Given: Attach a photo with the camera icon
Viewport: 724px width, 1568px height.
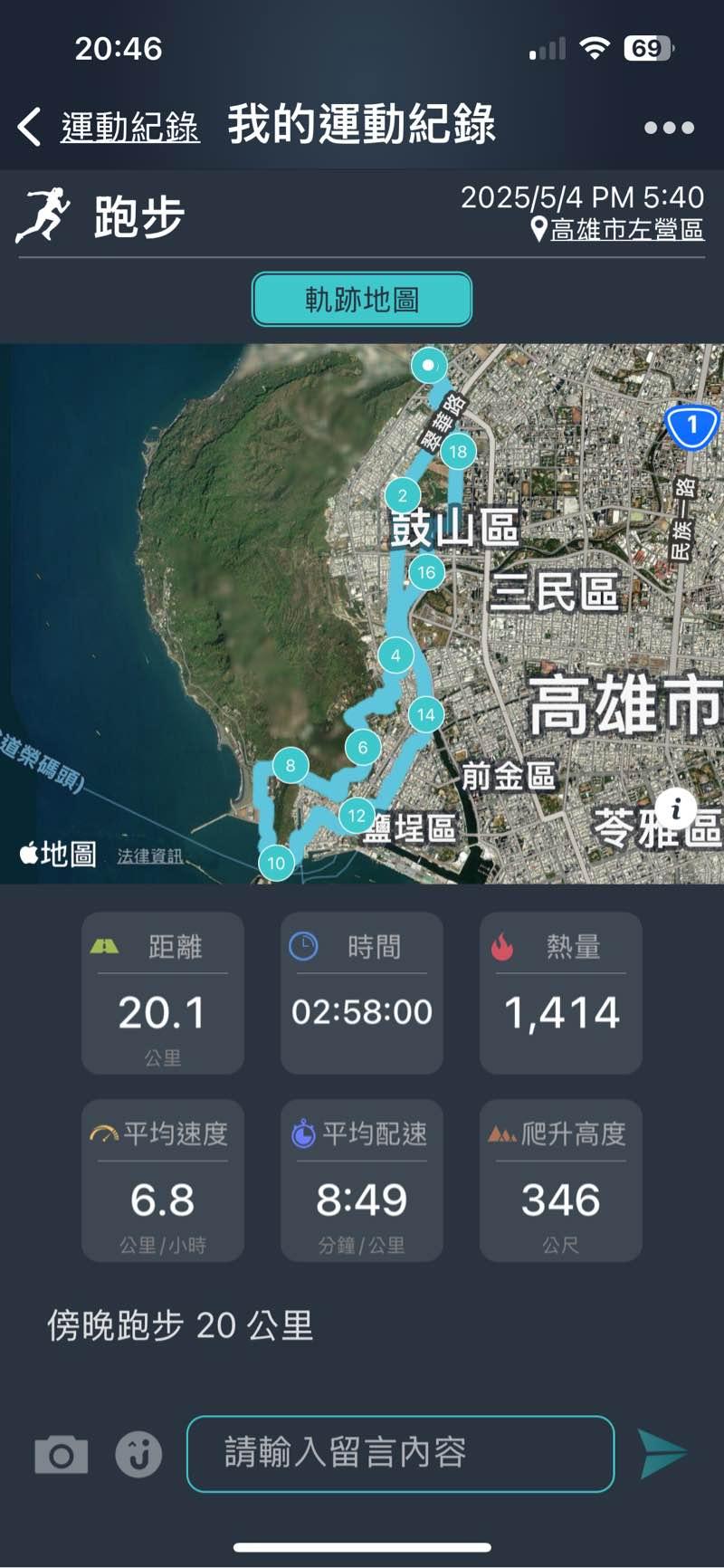Looking at the screenshot, I should pyautogui.click(x=61, y=1455).
